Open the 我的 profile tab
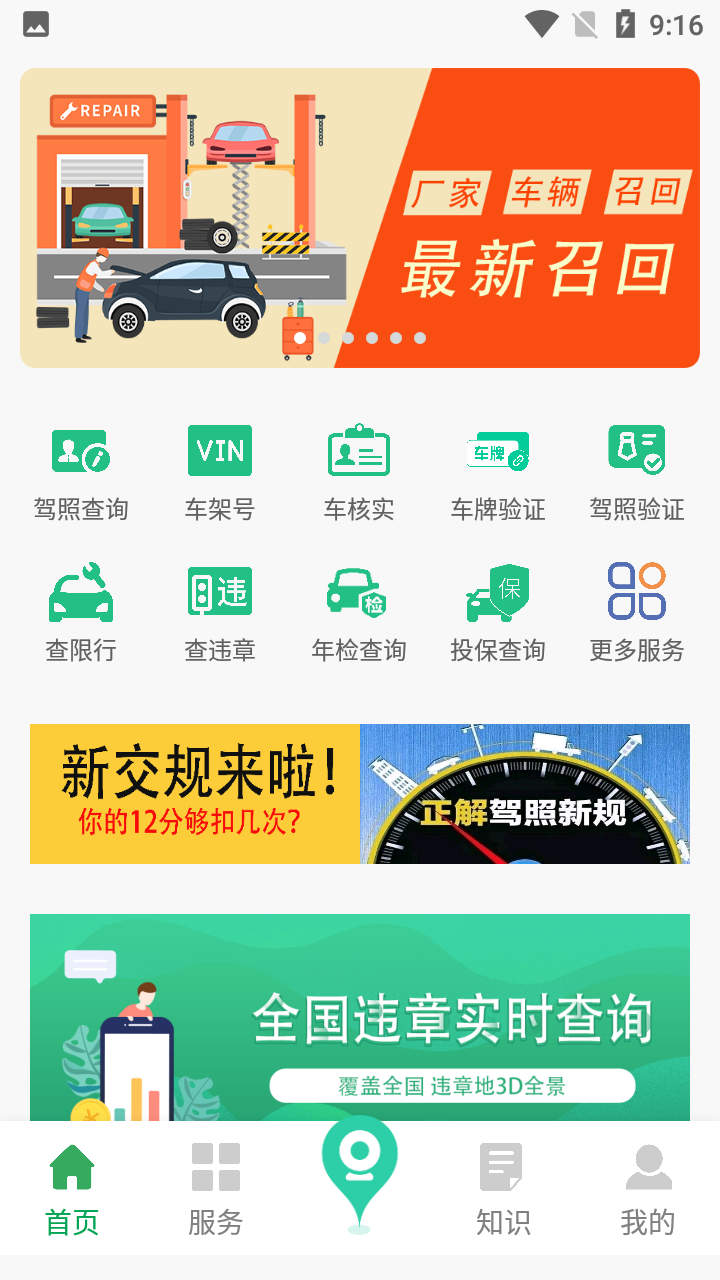The height and width of the screenshot is (1280, 720). pyautogui.click(x=649, y=1190)
